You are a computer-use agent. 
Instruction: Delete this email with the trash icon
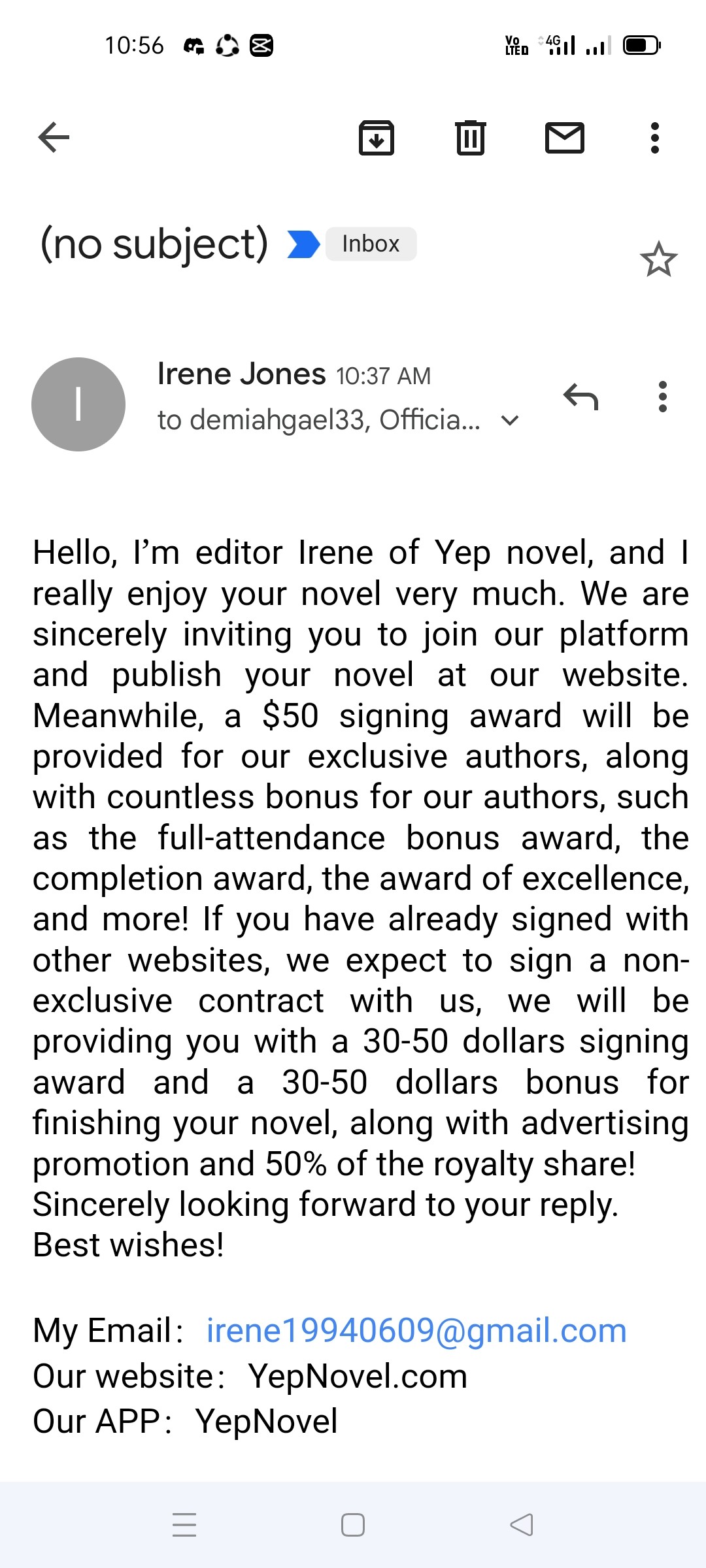click(x=471, y=138)
